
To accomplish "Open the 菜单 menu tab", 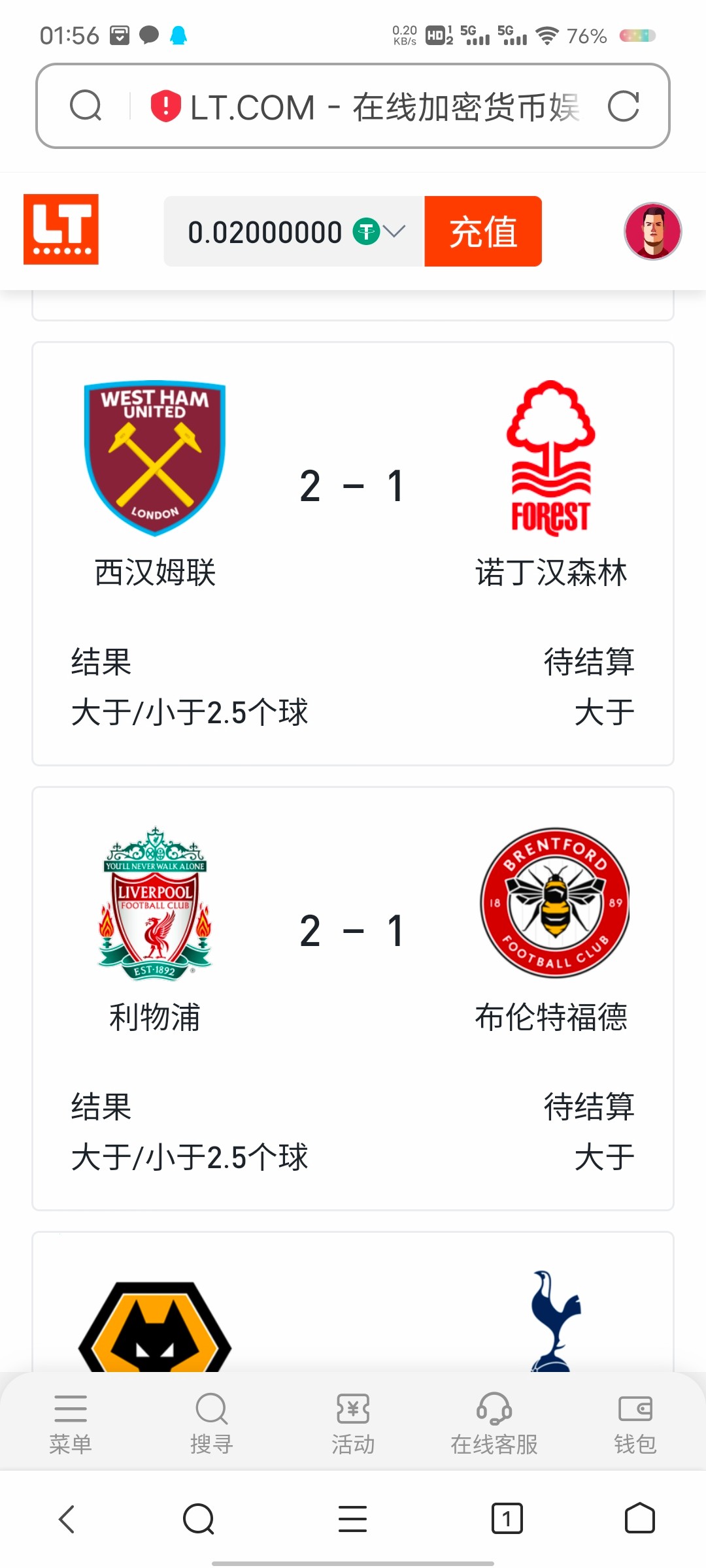I will [x=71, y=1424].
